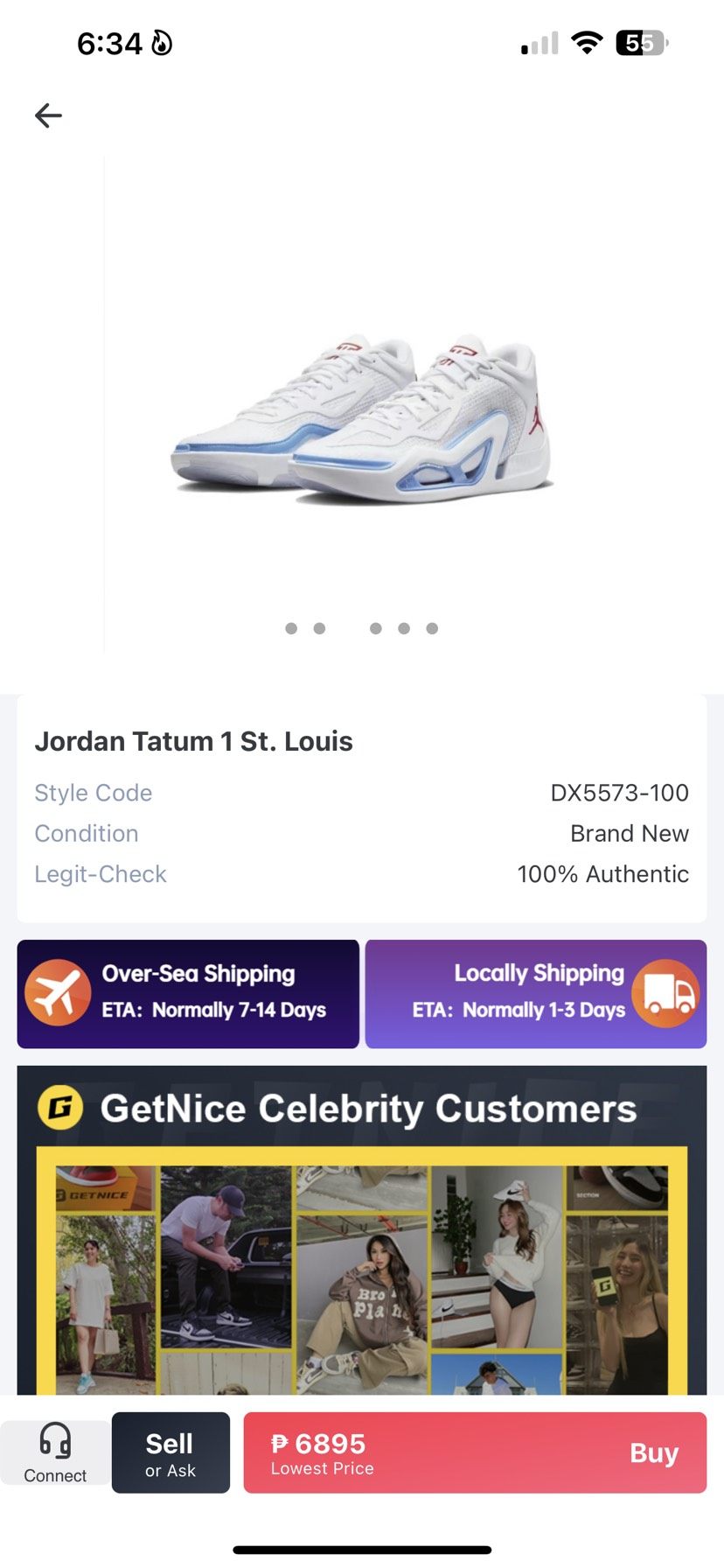Go back using the arrow icon
The width and height of the screenshot is (724, 1568).
point(48,115)
